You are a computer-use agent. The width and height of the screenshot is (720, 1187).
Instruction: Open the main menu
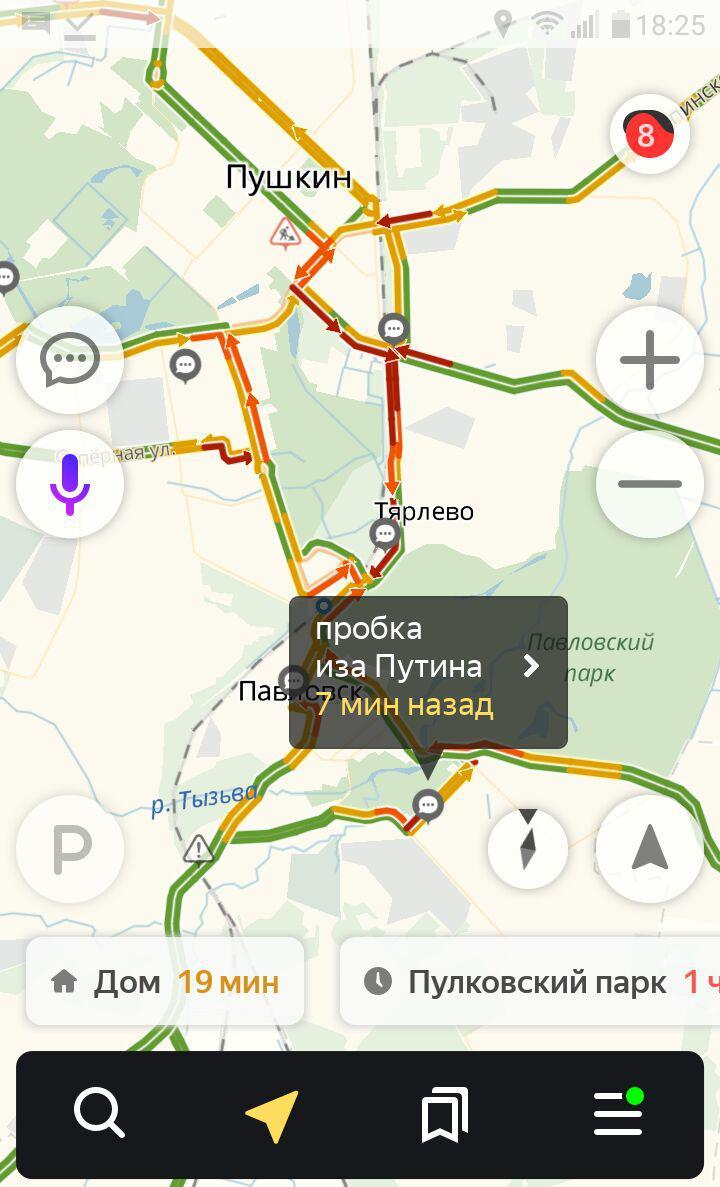tap(618, 1113)
